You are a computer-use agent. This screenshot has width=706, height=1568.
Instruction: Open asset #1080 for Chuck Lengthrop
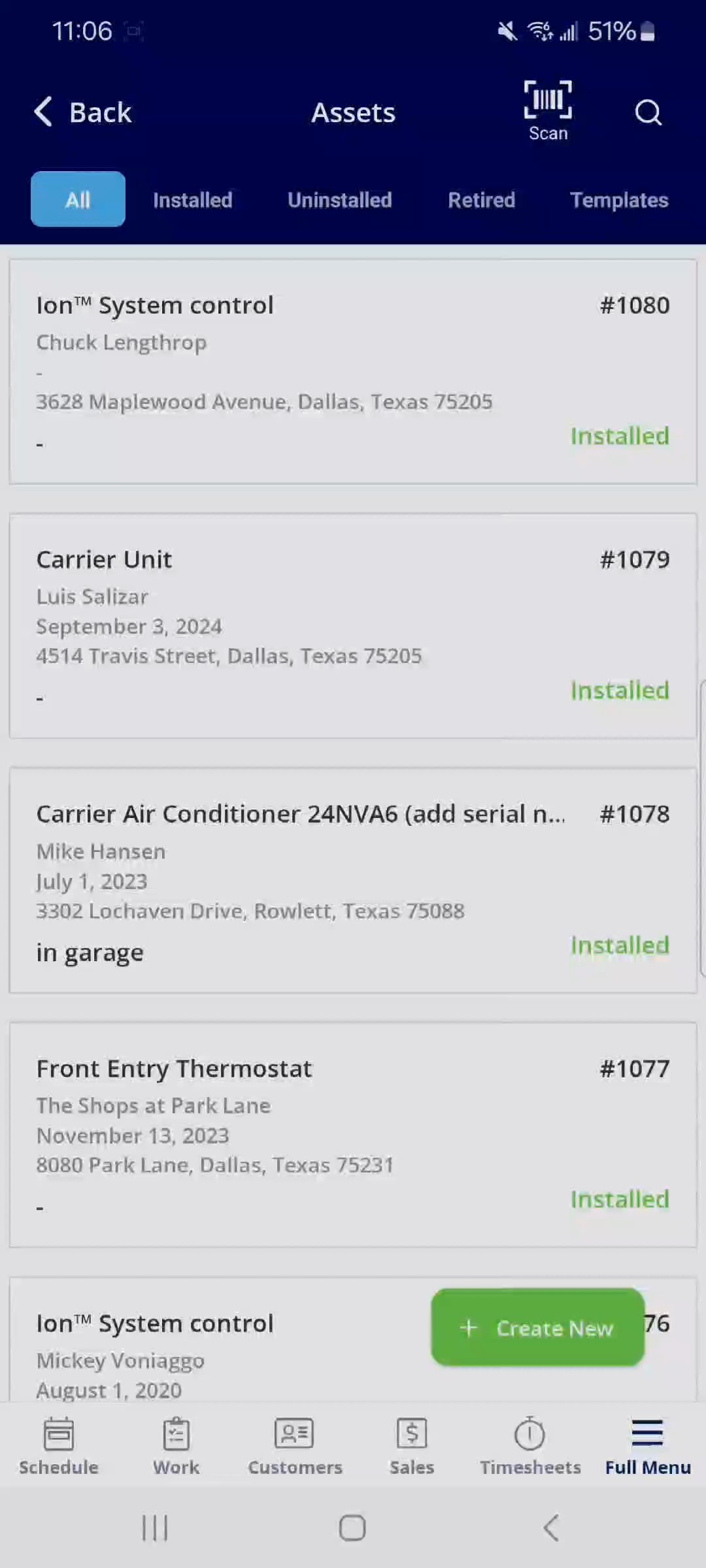353,371
